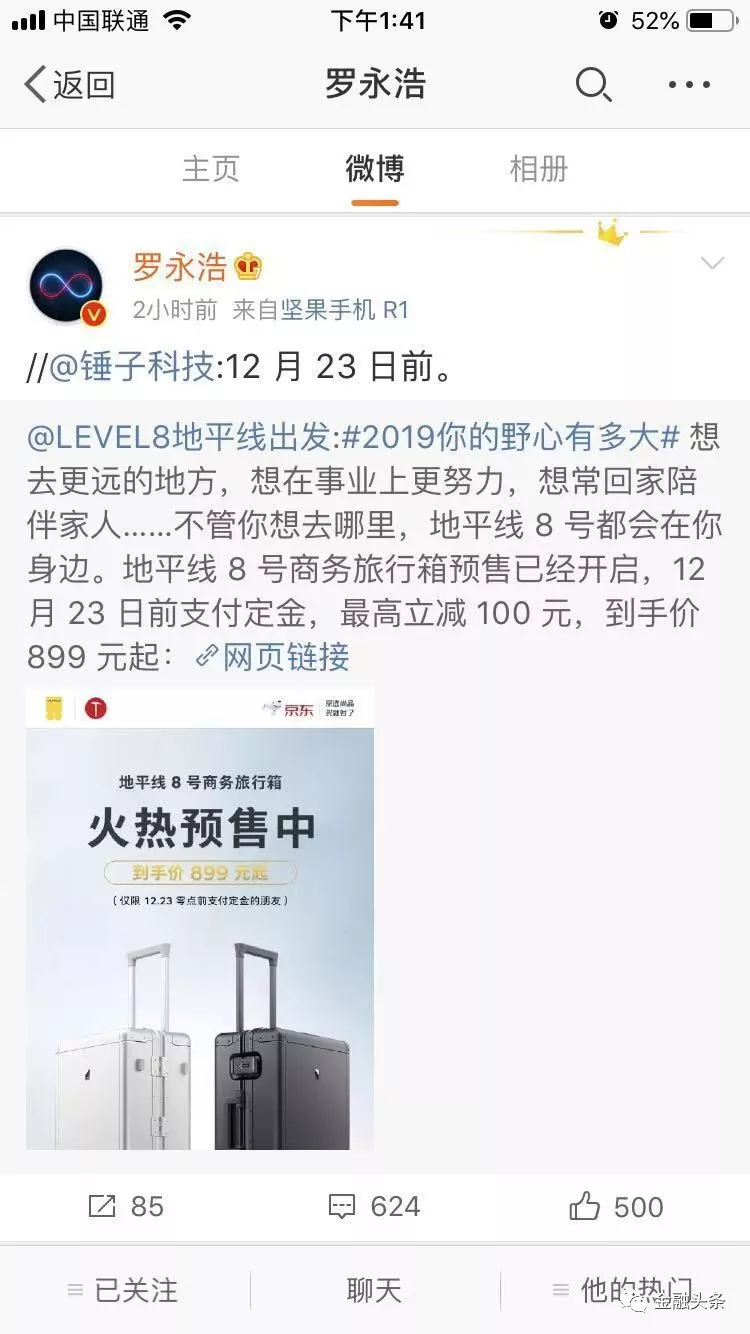
Task: Switch to the 相册 tab
Action: 539,169
